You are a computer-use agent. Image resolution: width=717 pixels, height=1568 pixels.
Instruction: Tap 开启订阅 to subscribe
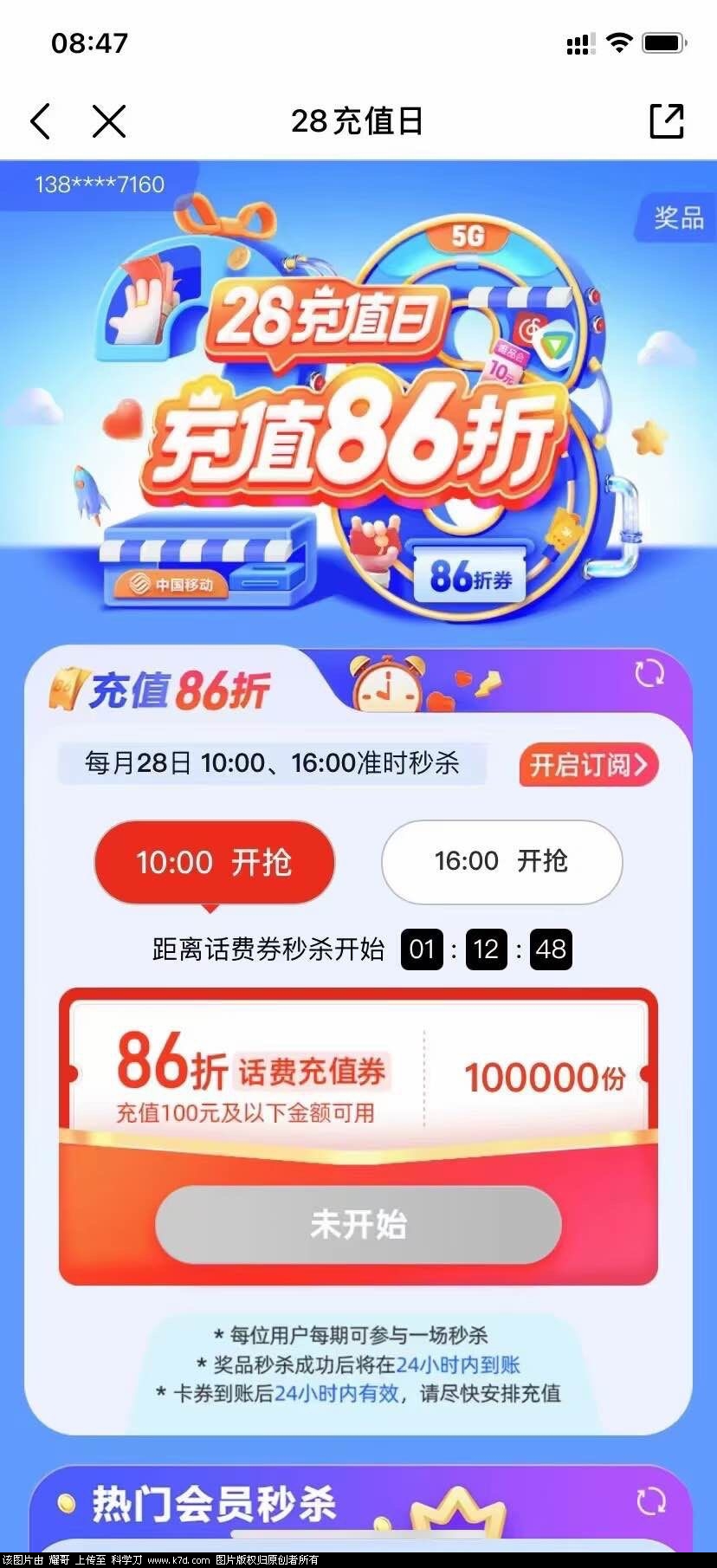(x=588, y=765)
